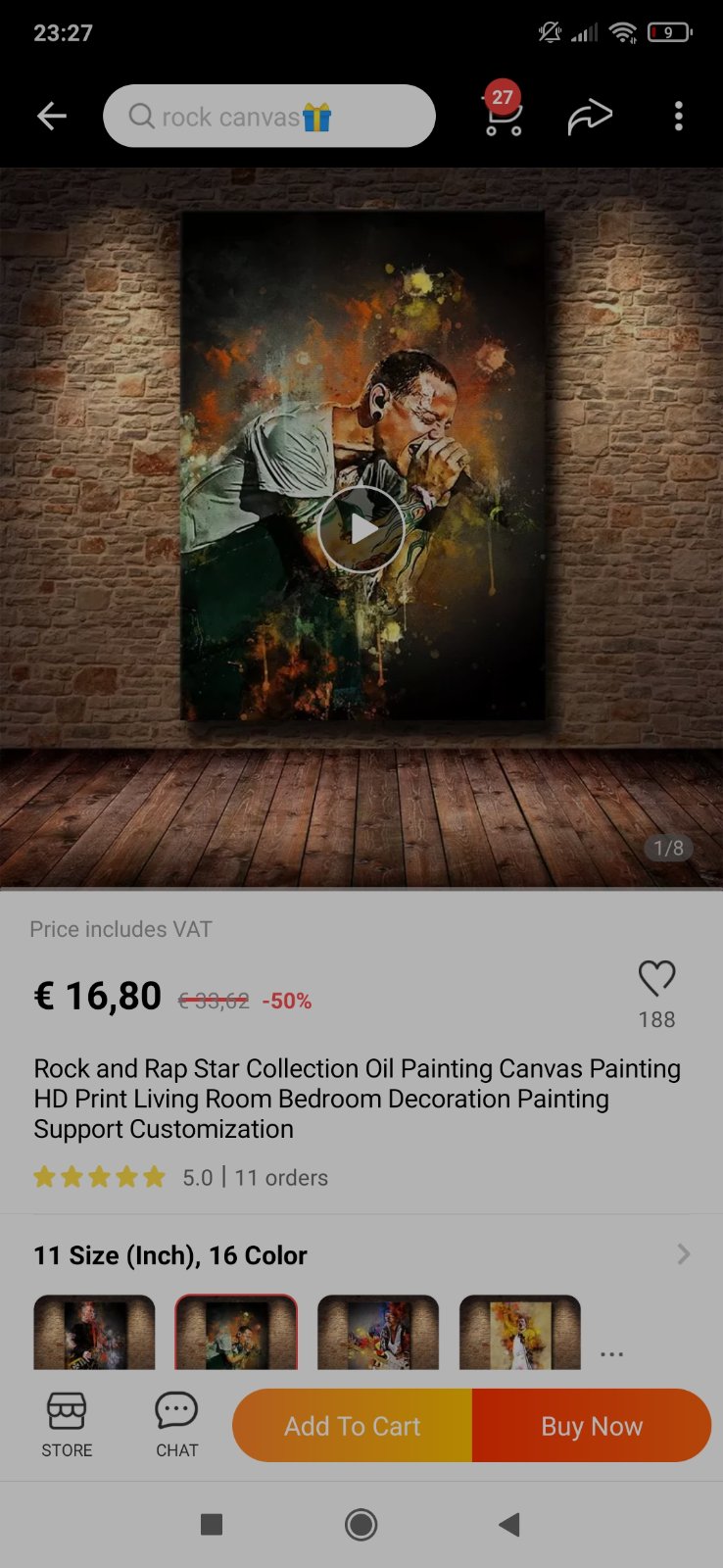Show more color variants via ellipsis

(x=611, y=1353)
